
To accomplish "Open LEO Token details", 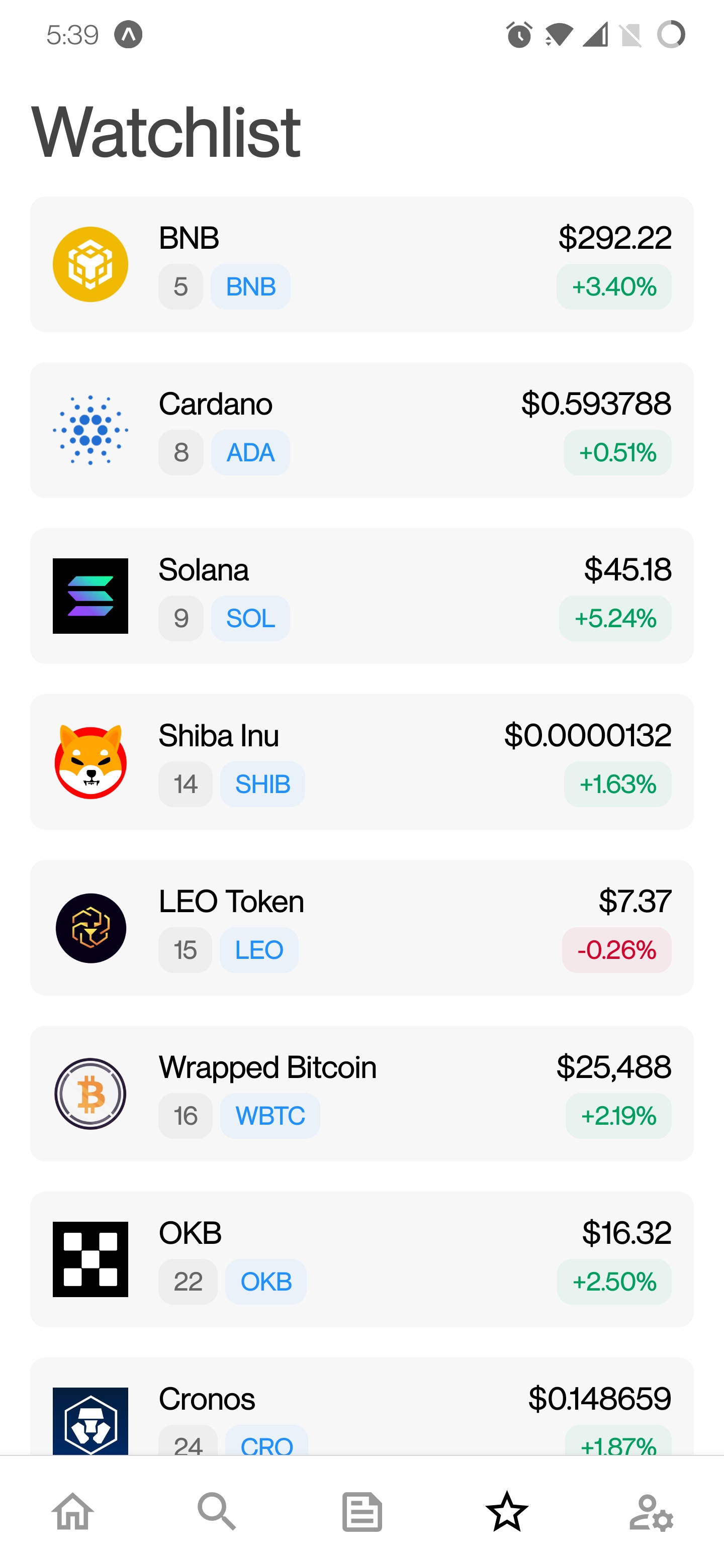I will click(x=361, y=927).
